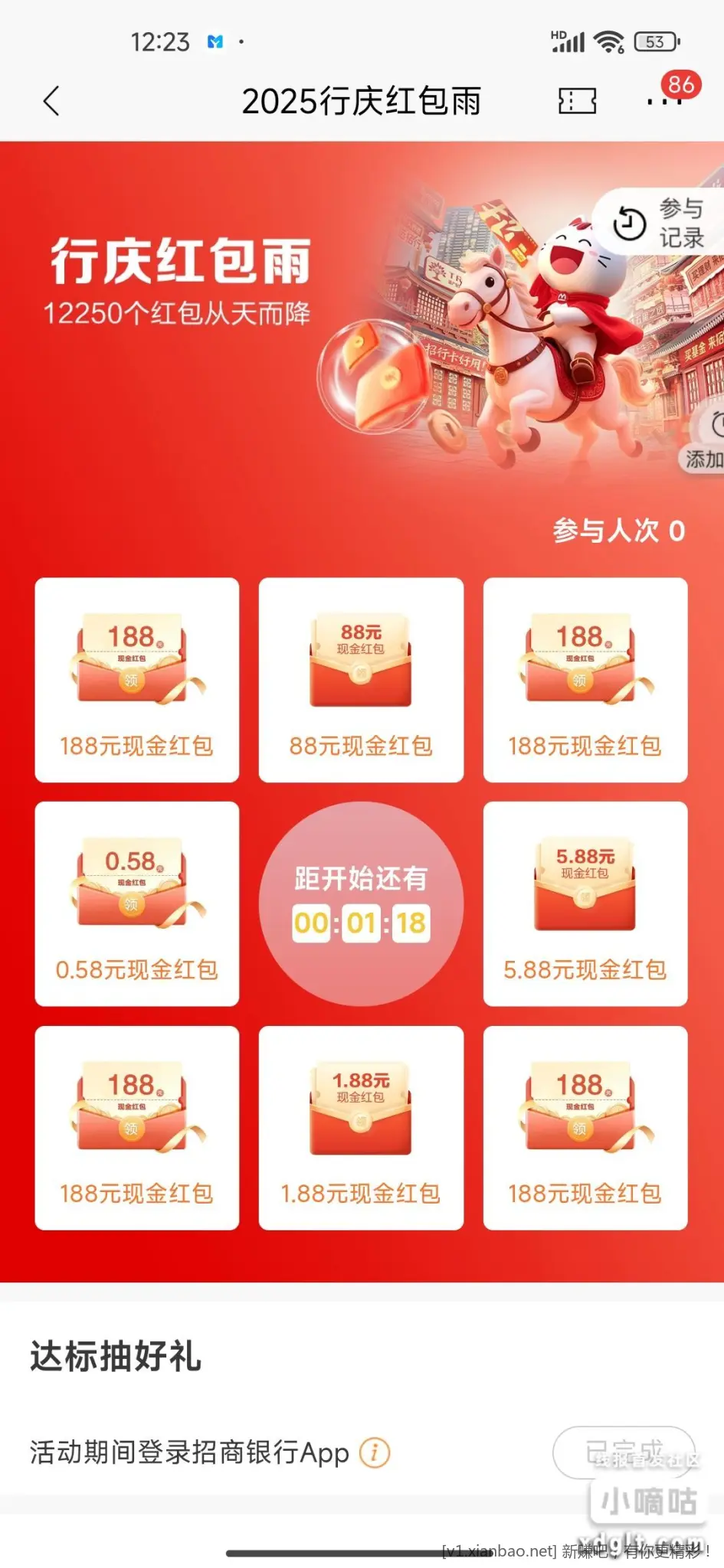Open the coupon ticket icon in the header
The width and height of the screenshot is (724, 1568).
point(577,100)
